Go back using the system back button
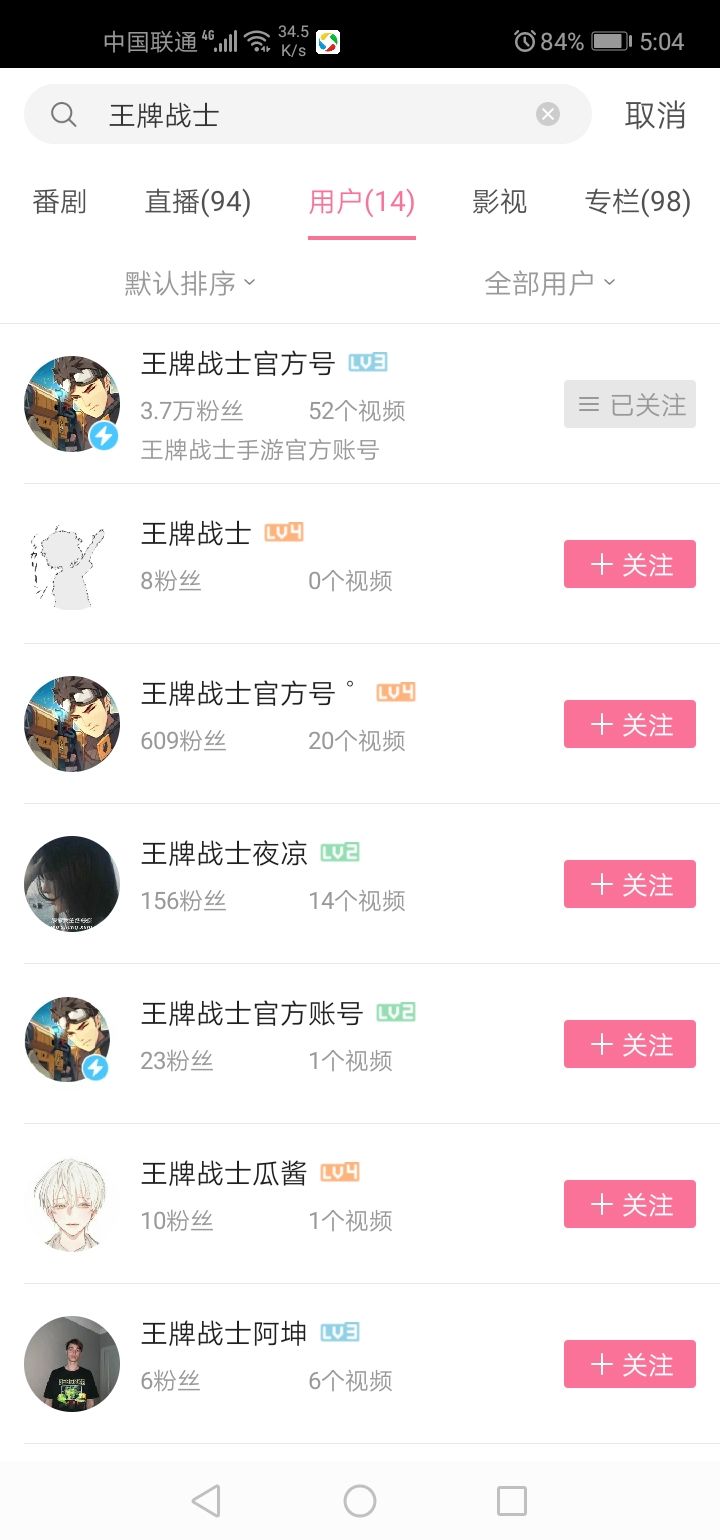Viewport: 720px width, 1540px height. pyautogui.click(x=206, y=1500)
